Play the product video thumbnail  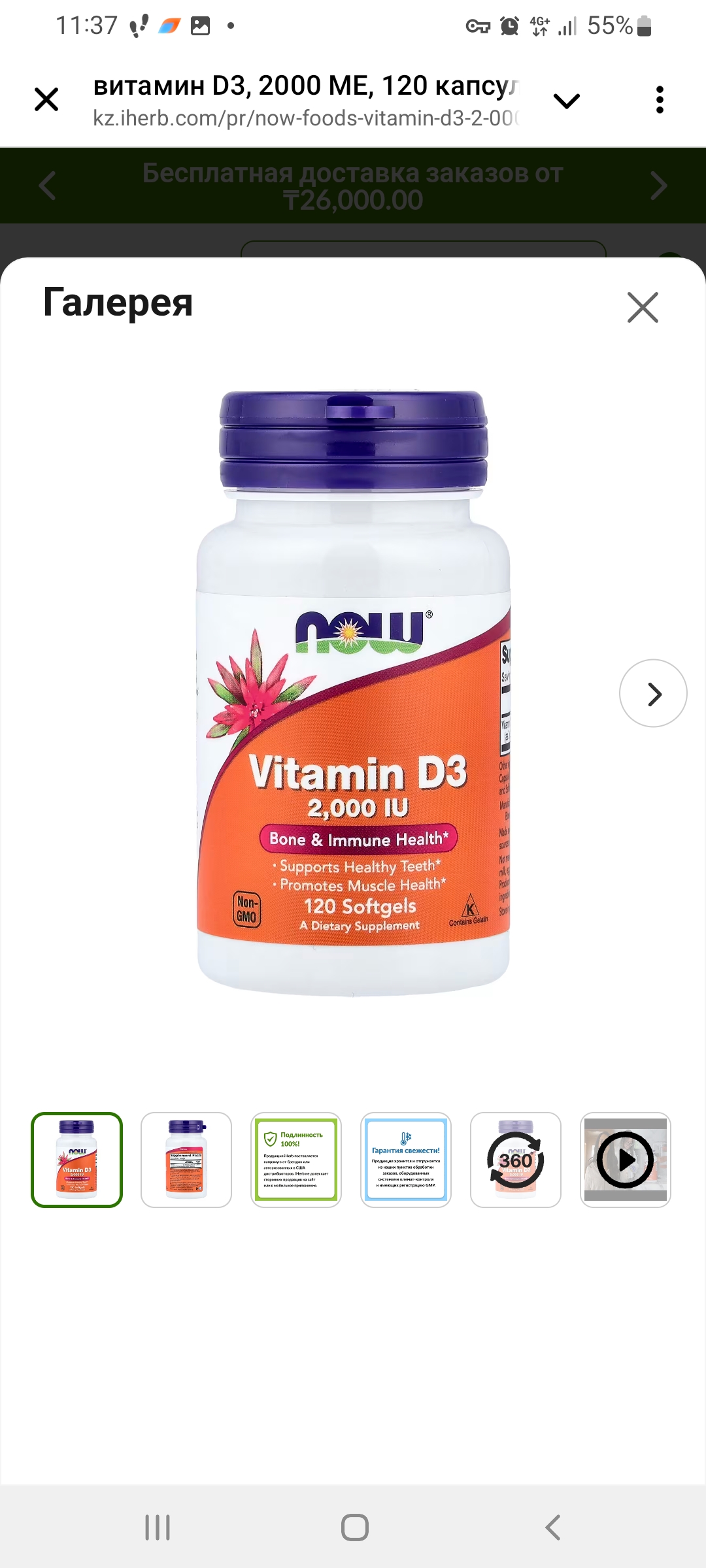point(626,1160)
